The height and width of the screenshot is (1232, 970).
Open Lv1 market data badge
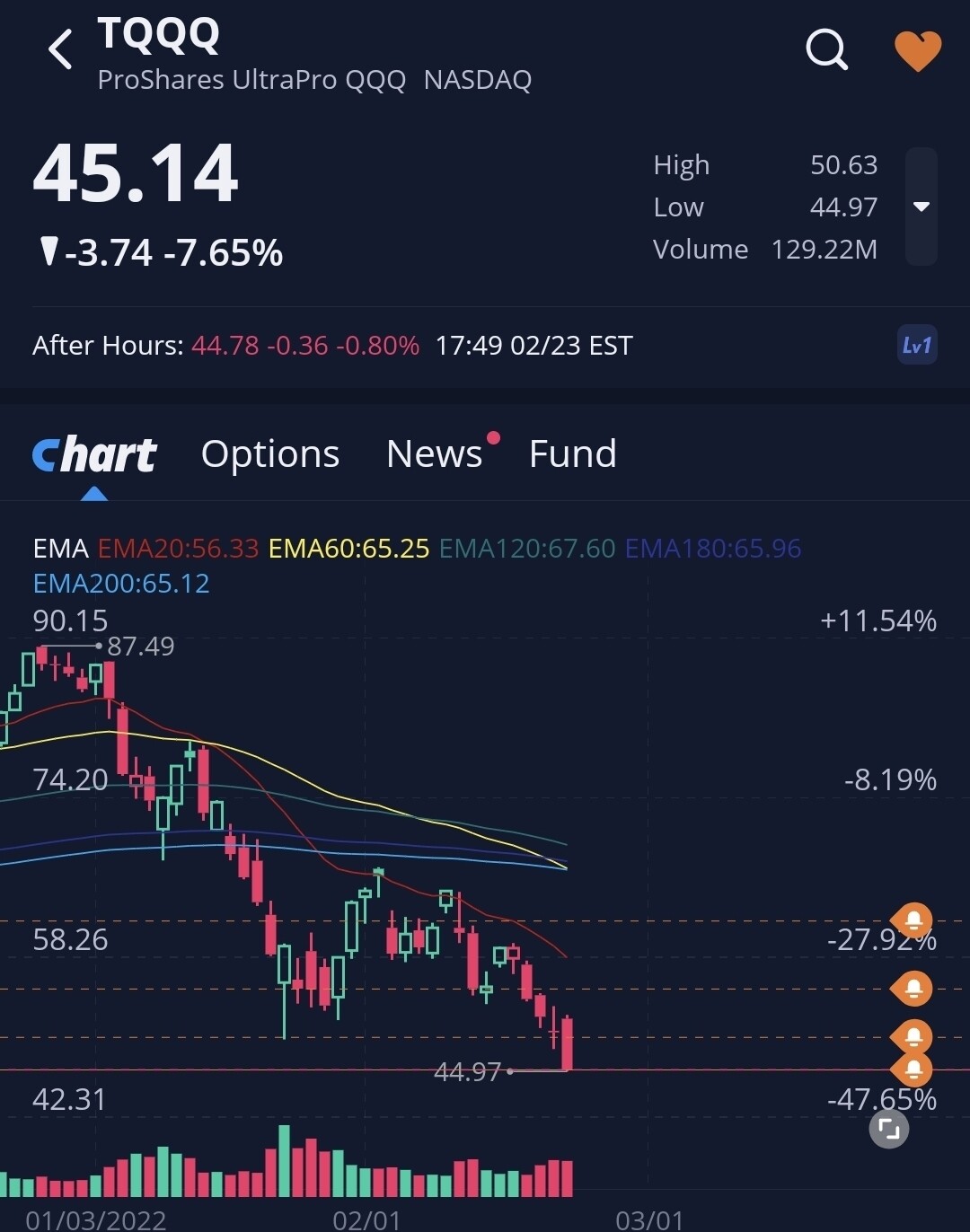(917, 346)
